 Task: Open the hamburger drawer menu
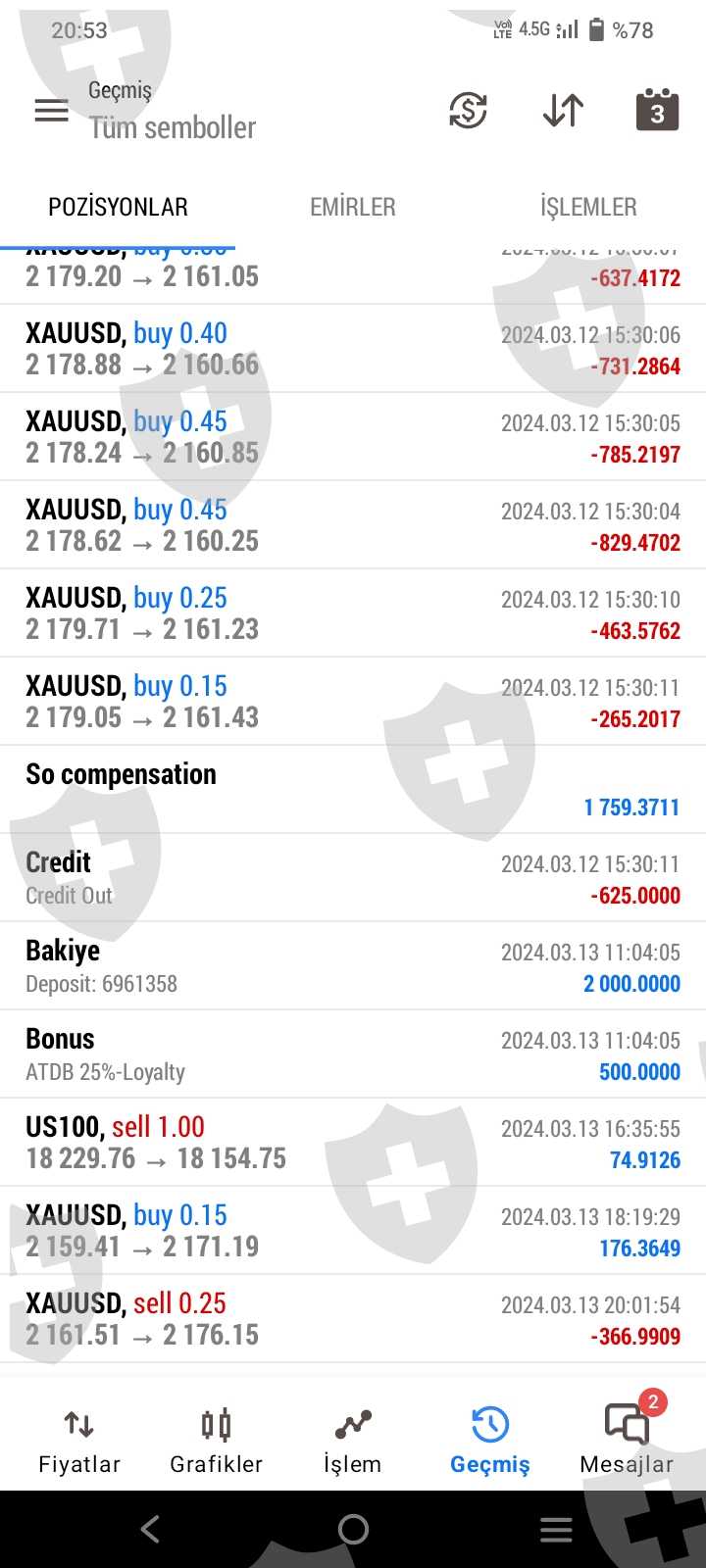point(51,111)
